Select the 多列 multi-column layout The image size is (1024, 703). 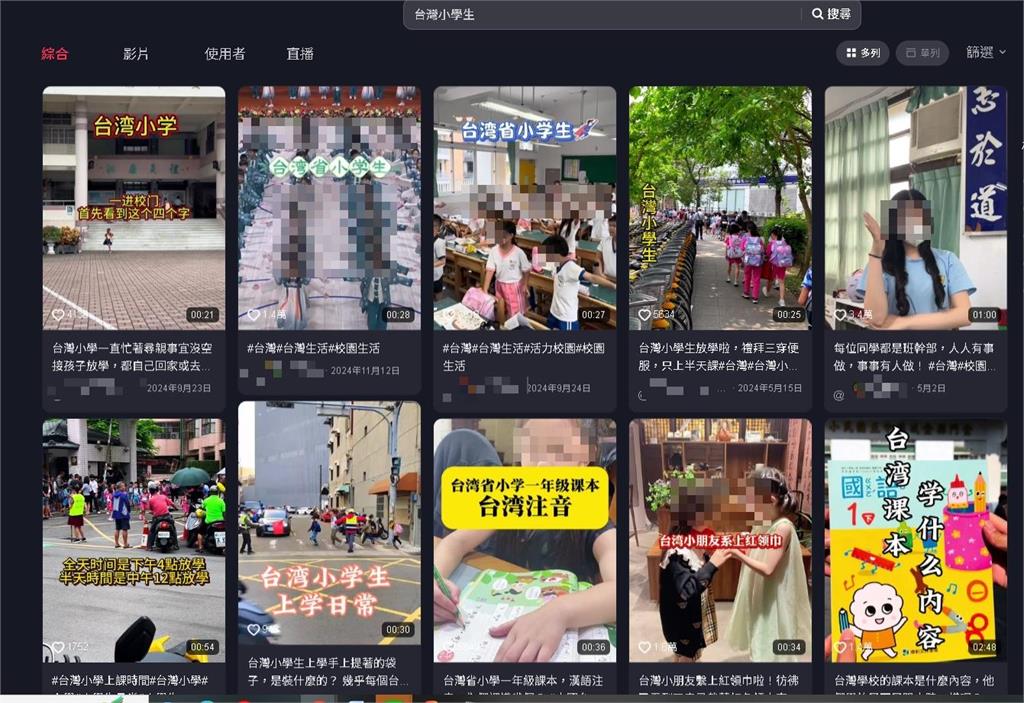[863, 53]
